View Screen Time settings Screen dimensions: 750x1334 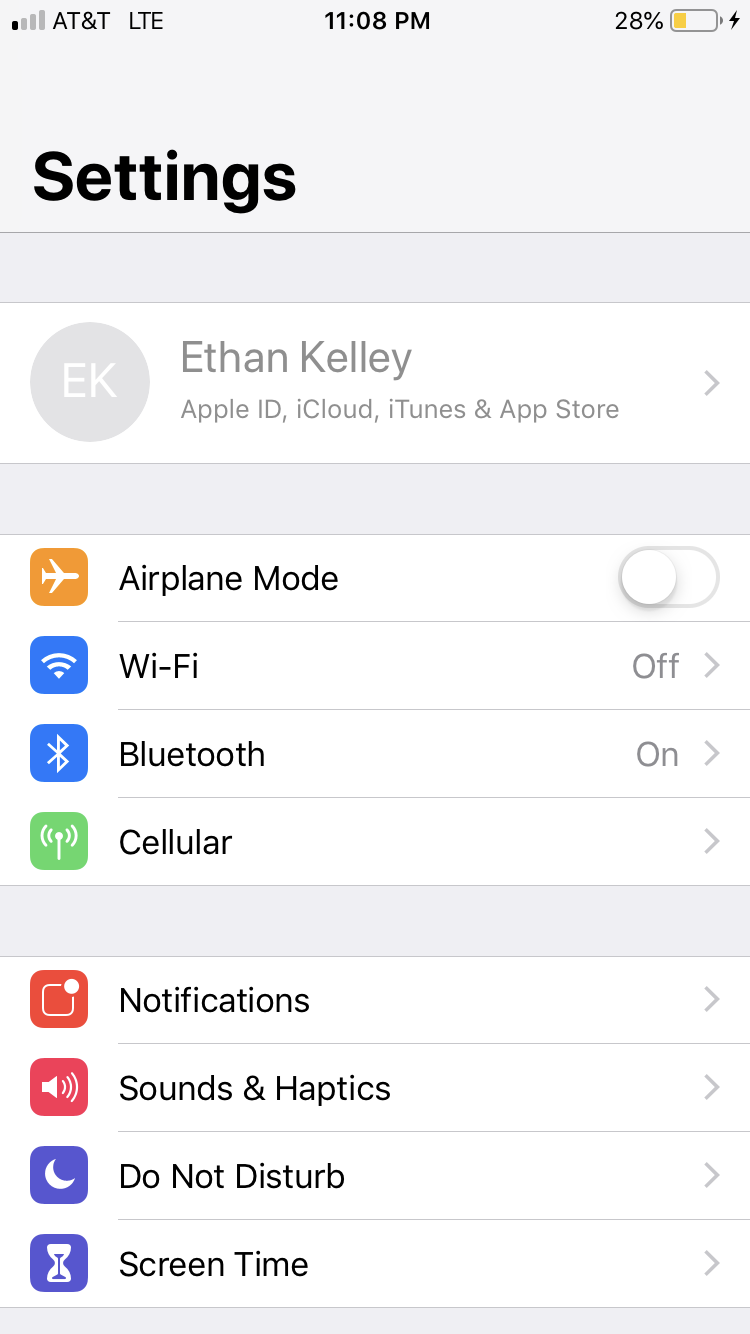[x=375, y=1264]
